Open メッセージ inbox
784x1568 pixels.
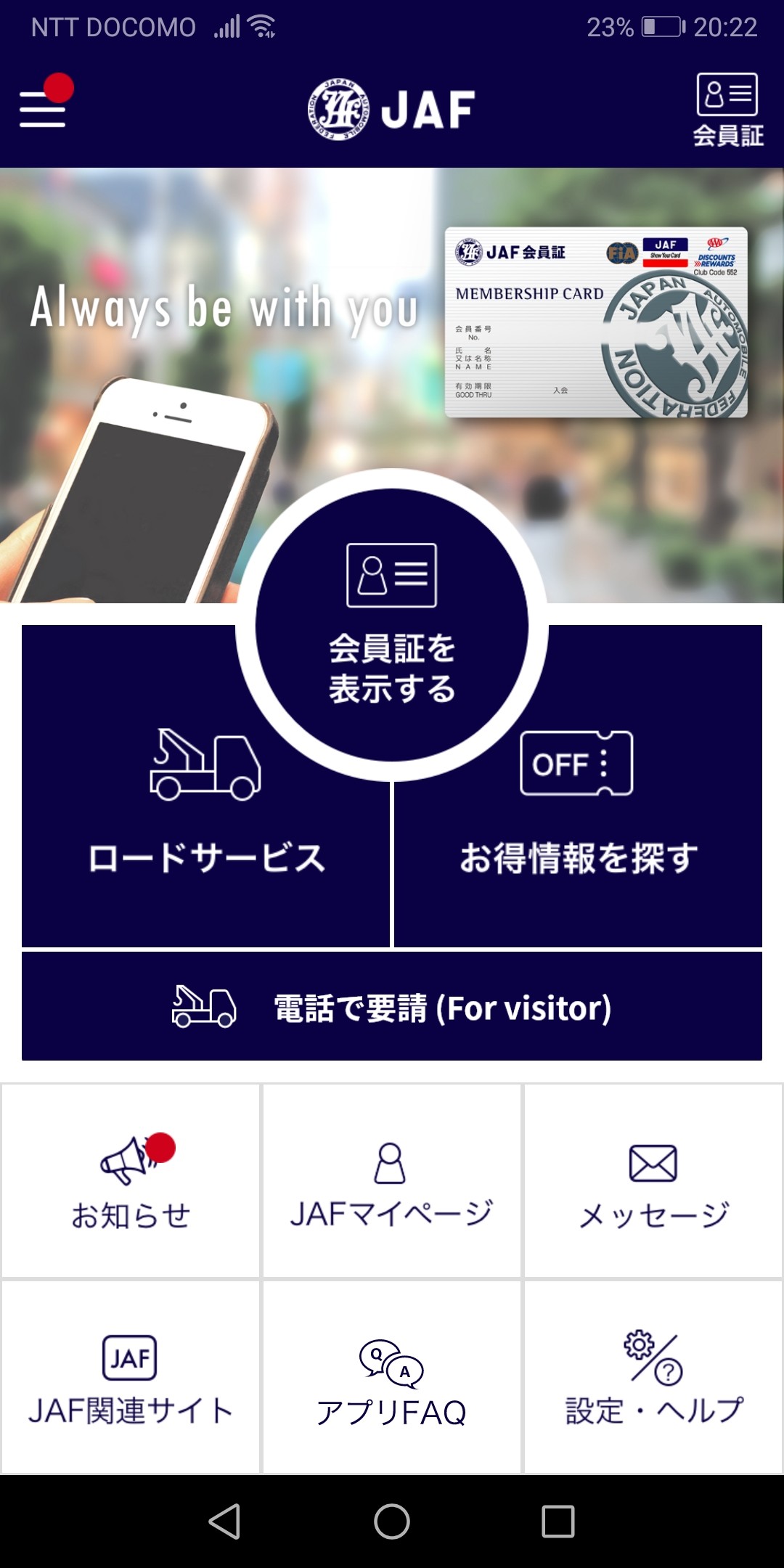coord(653,1181)
